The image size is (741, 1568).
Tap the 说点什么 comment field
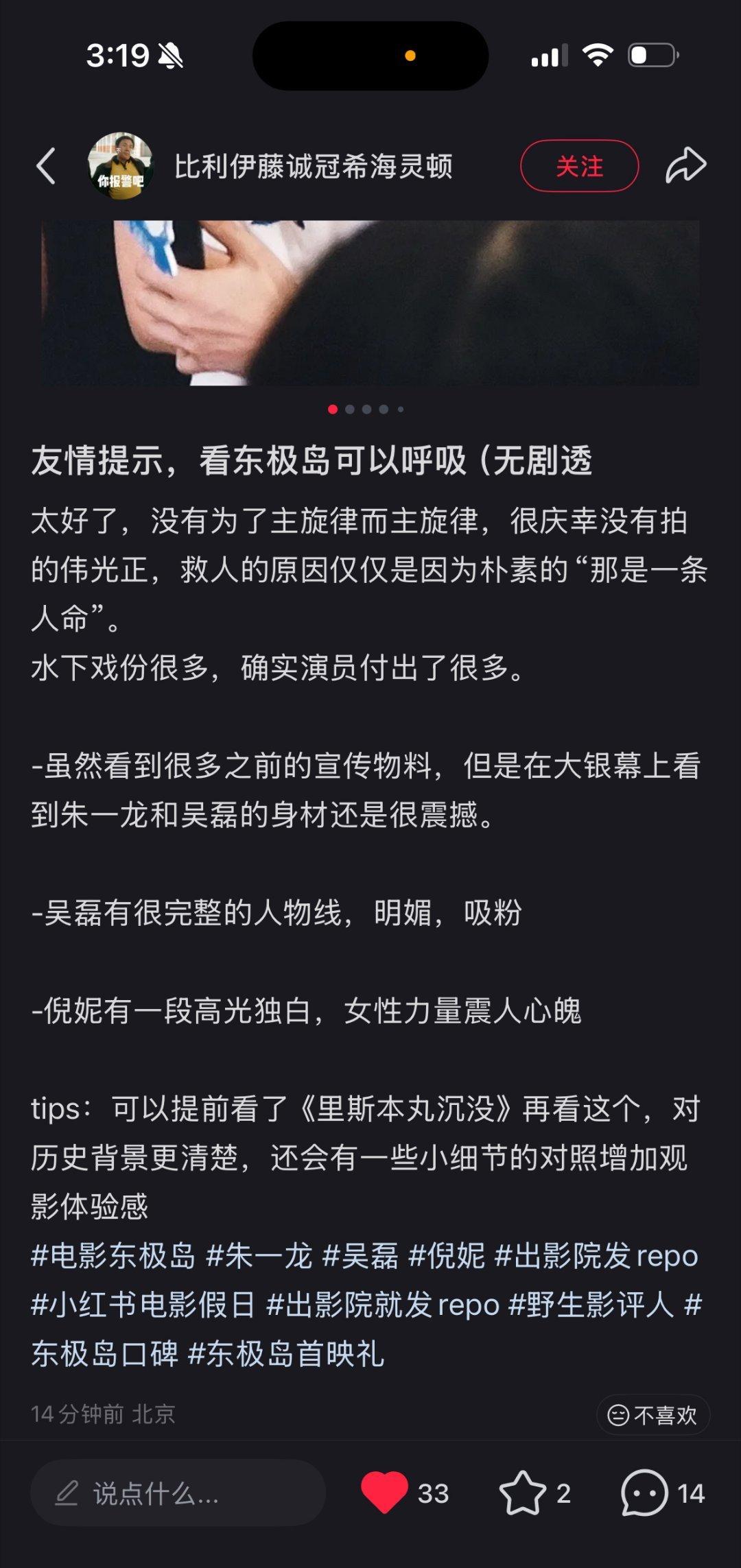(178, 1493)
